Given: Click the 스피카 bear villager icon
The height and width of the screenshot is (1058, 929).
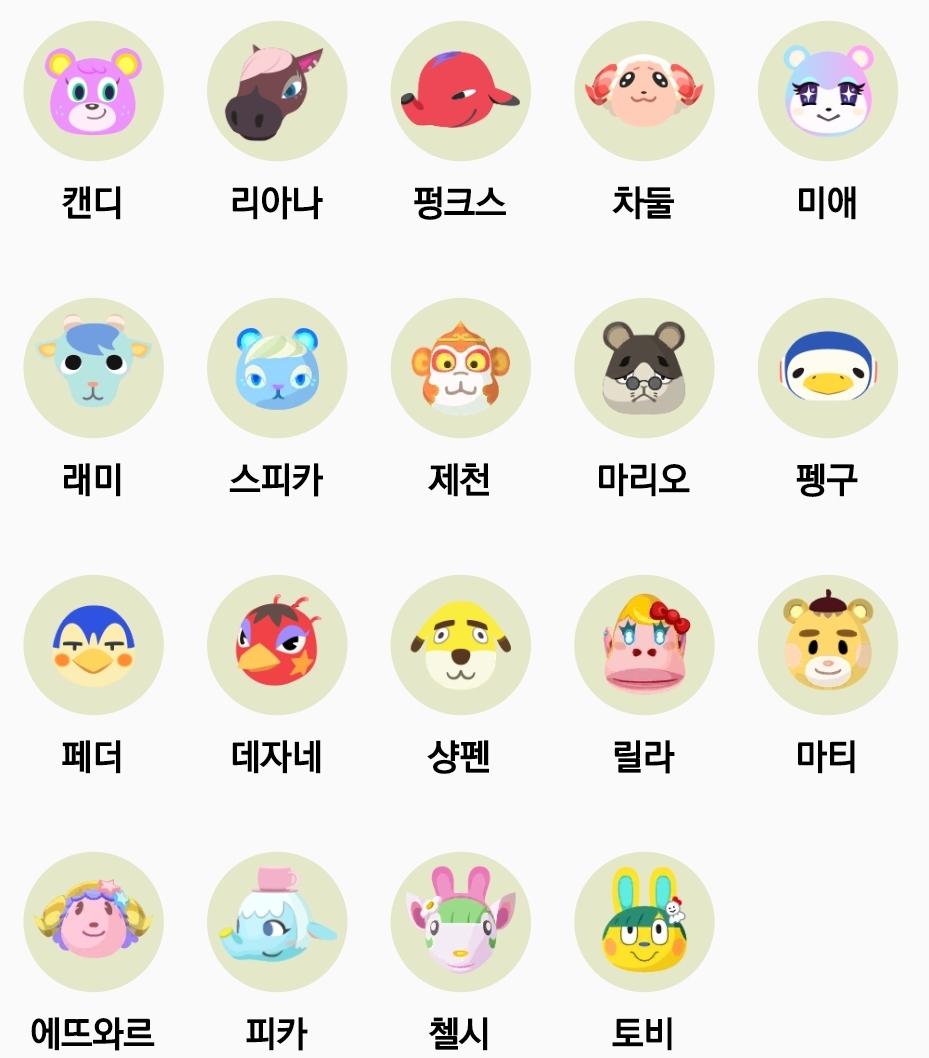Looking at the screenshot, I should (277, 368).
